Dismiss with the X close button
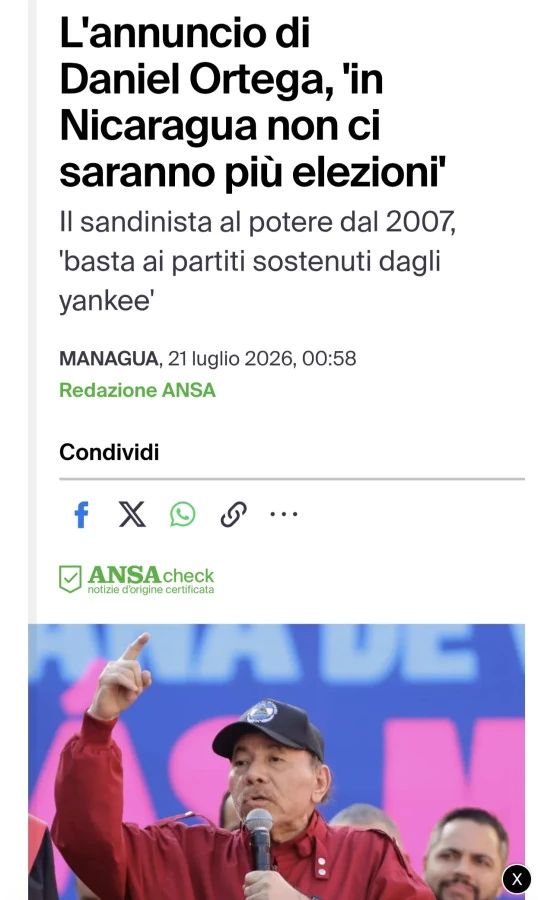The height and width of the screenshot is (900, 538). click(516, 879)
